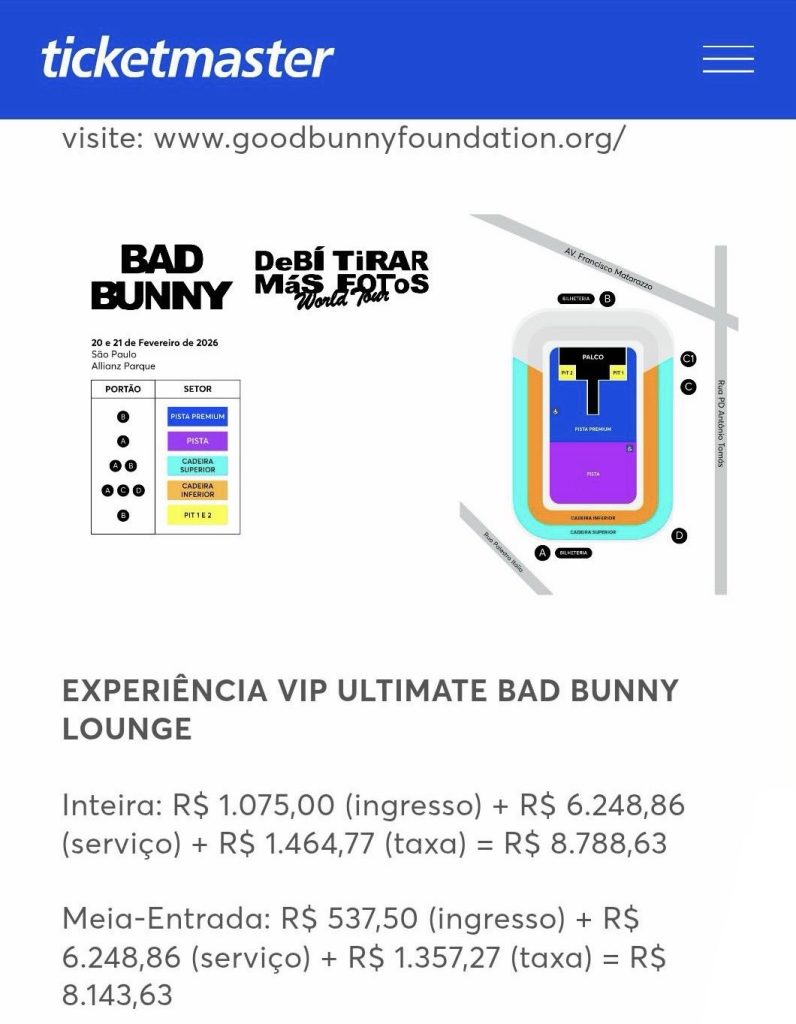Tap the Ticketmaster logo to go home
The height and width of the screenshot is (1024, 796).
[x=187, y=59]
